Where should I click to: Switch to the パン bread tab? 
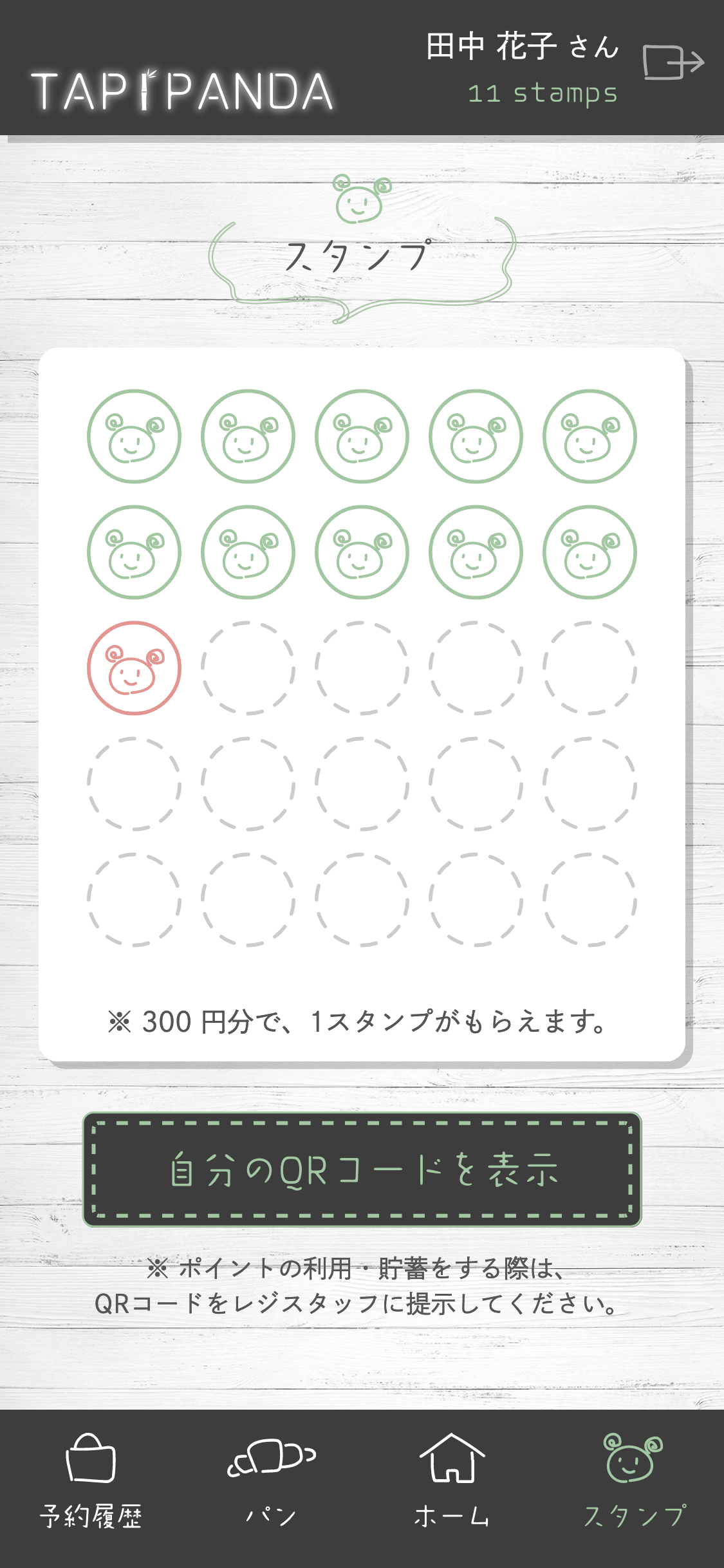tap(272, 1480)
